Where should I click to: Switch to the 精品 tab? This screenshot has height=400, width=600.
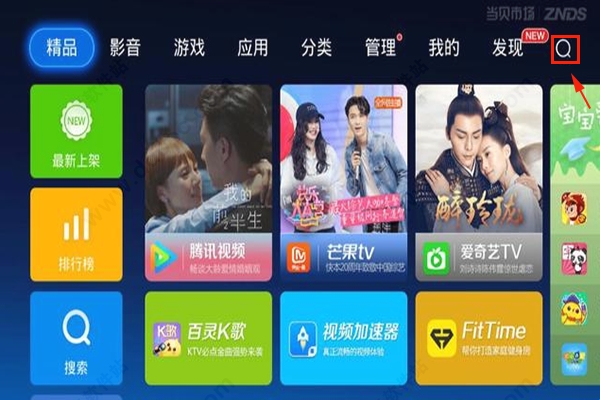point(61,47)
